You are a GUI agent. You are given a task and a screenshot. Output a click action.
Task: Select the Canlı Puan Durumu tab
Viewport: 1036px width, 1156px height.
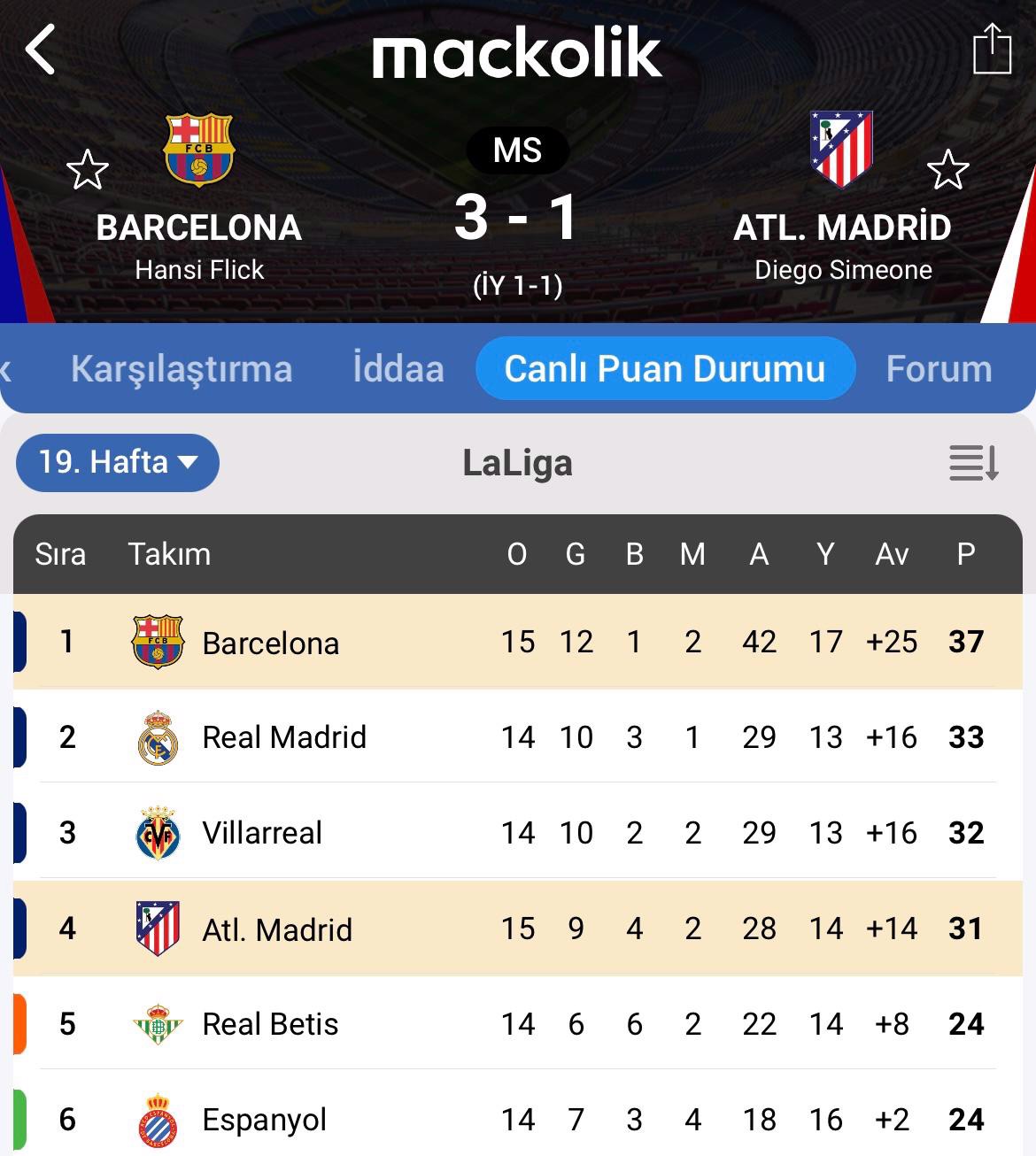click(x=665, y=368)
